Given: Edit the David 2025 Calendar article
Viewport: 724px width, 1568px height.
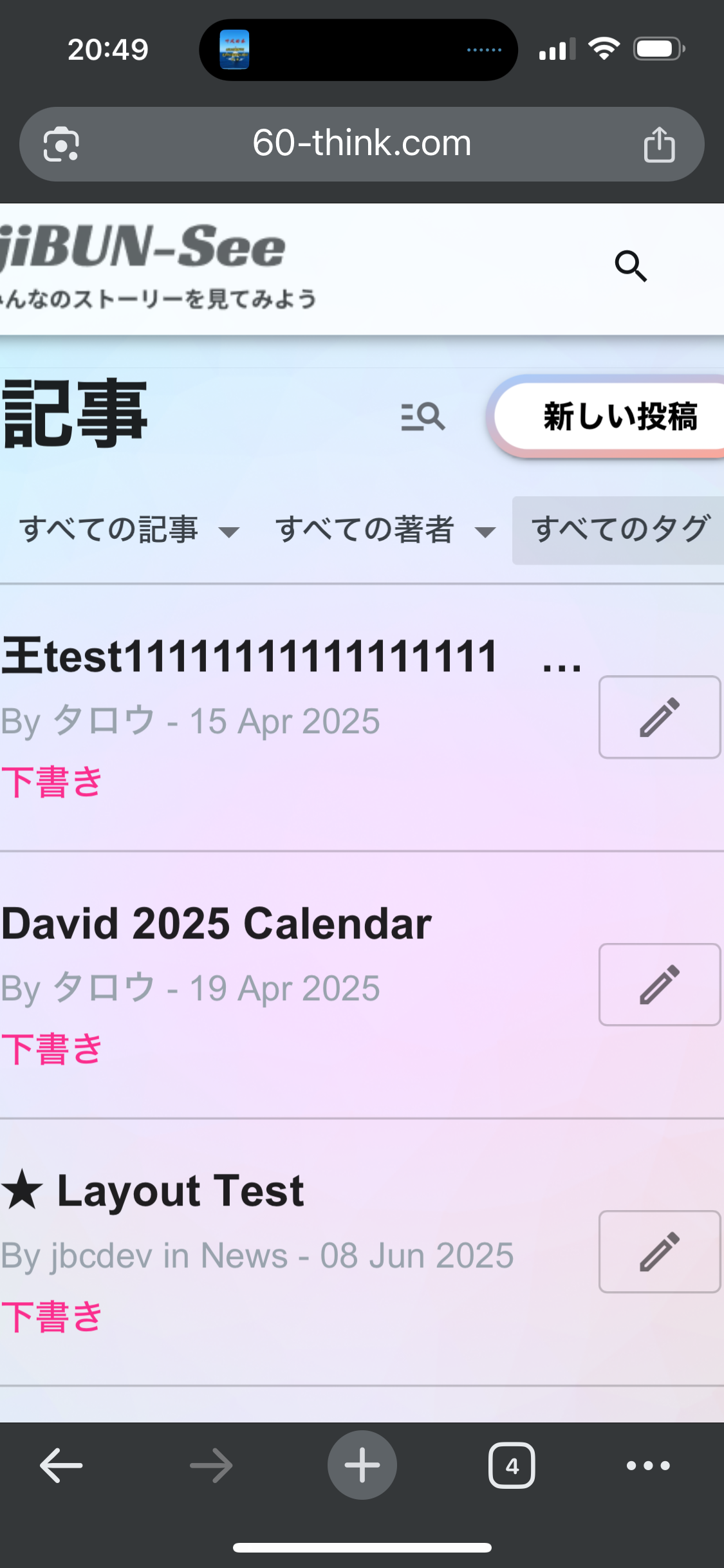Looking at the screenshot, I should [659, 984].
